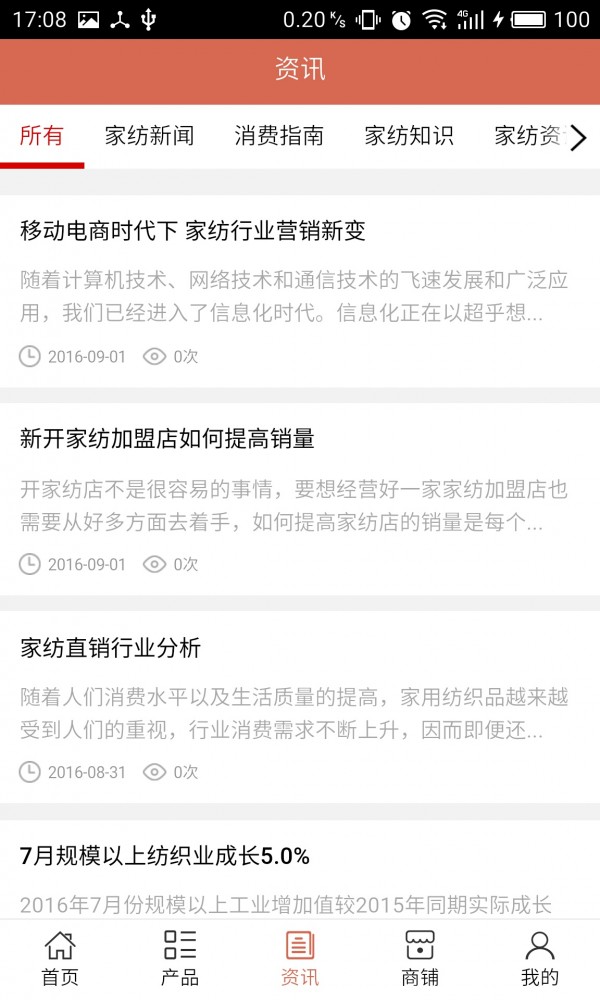
Task: Tap the 资讯 bottom navigation item
Action: click(300, 959)
